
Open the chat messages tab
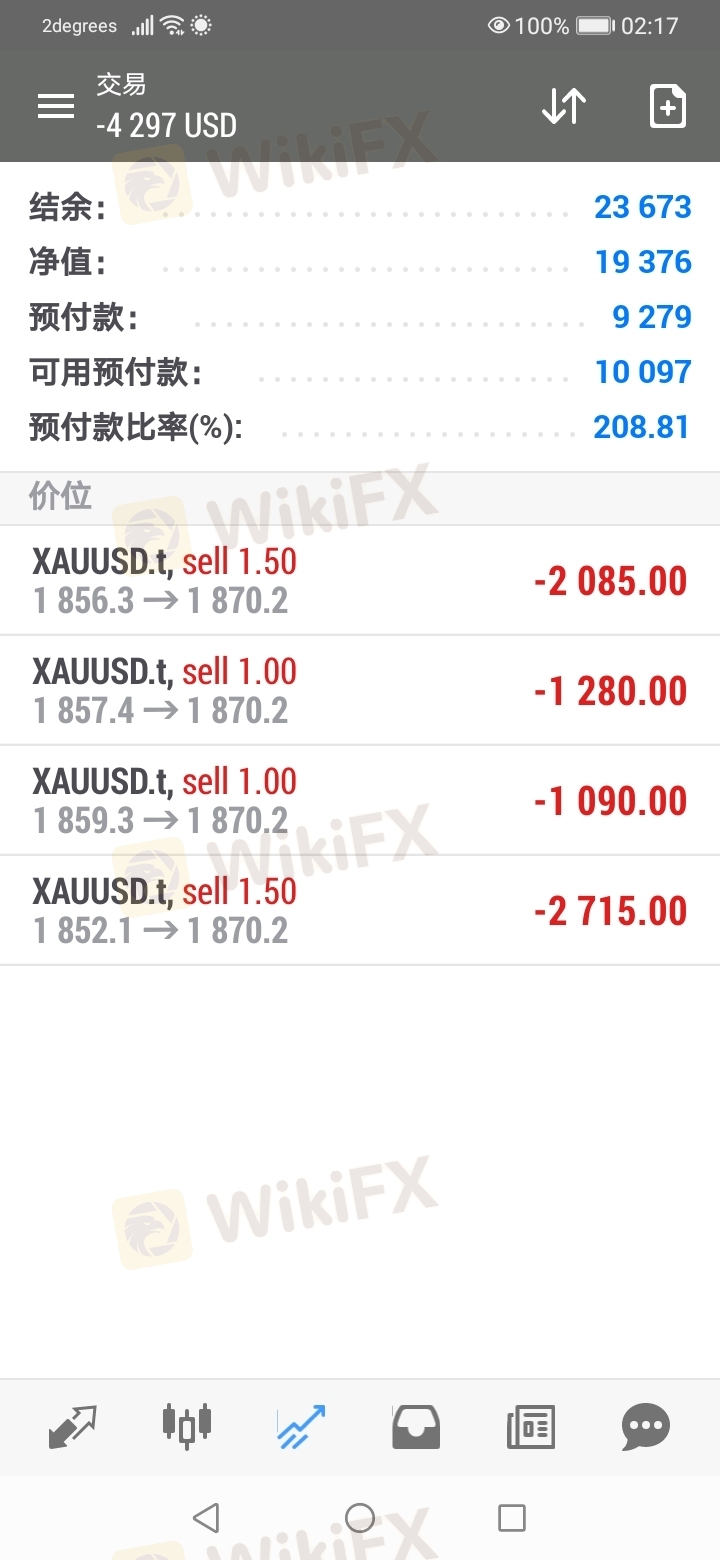646,1427
